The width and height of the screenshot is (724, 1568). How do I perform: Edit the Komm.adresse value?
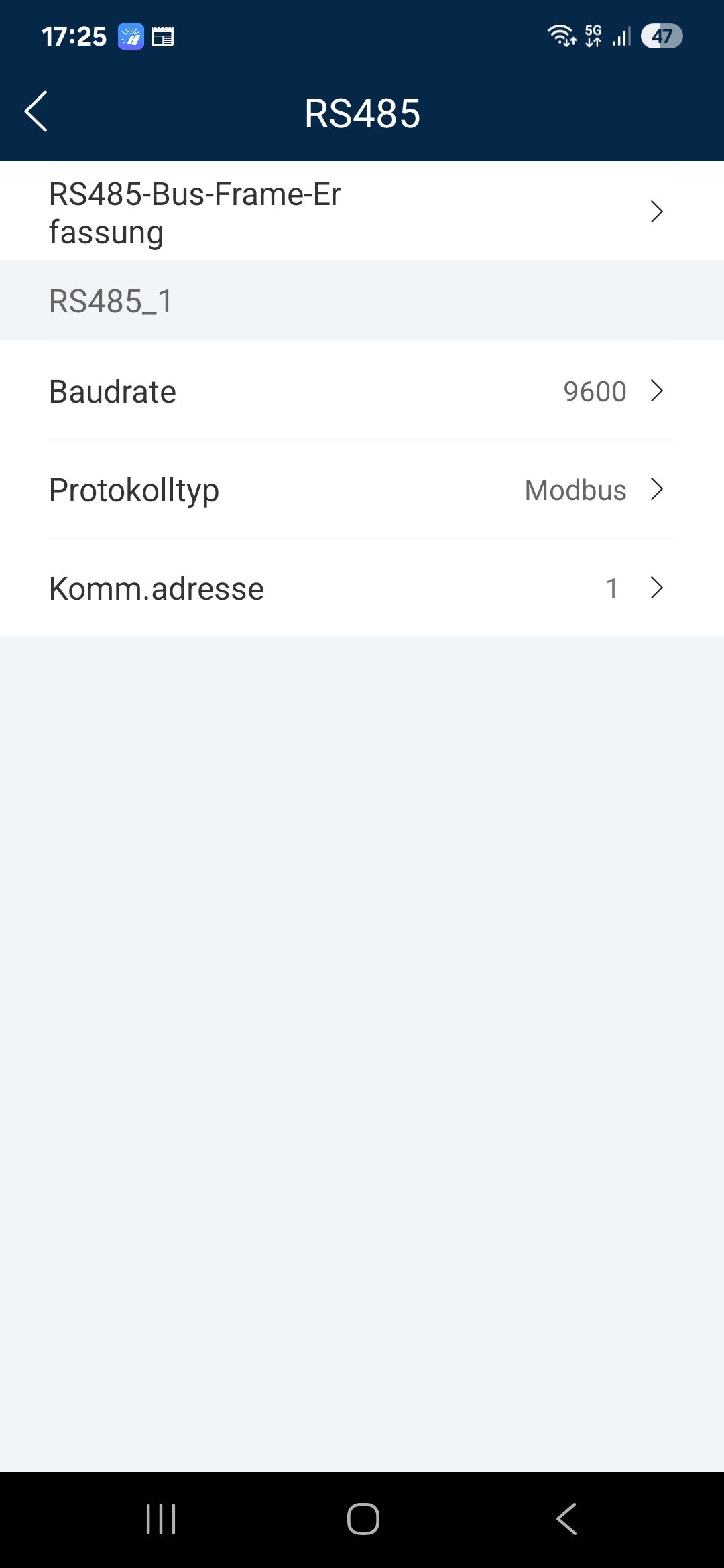click(x=362, y=588)
